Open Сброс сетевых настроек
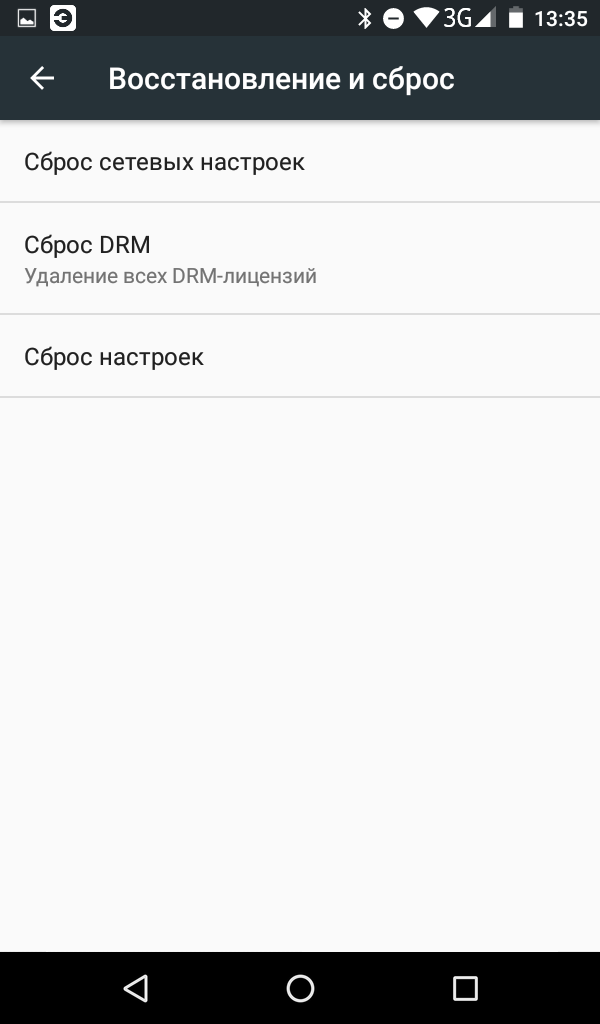The height and width of the screenshot is (1024, 600). pyautogui.click(x=300, y=161)
